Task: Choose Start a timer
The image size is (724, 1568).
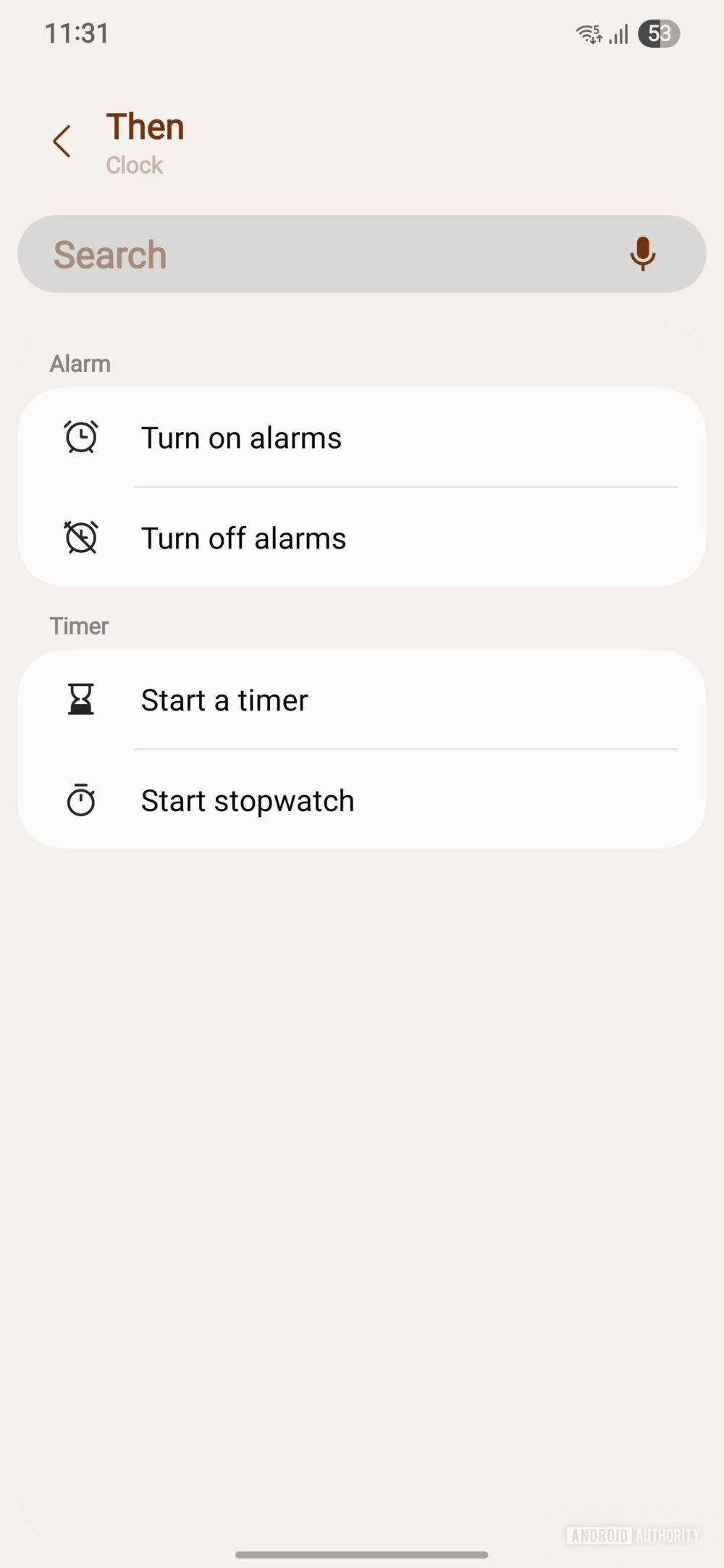Action: click(x=224, y=699)
